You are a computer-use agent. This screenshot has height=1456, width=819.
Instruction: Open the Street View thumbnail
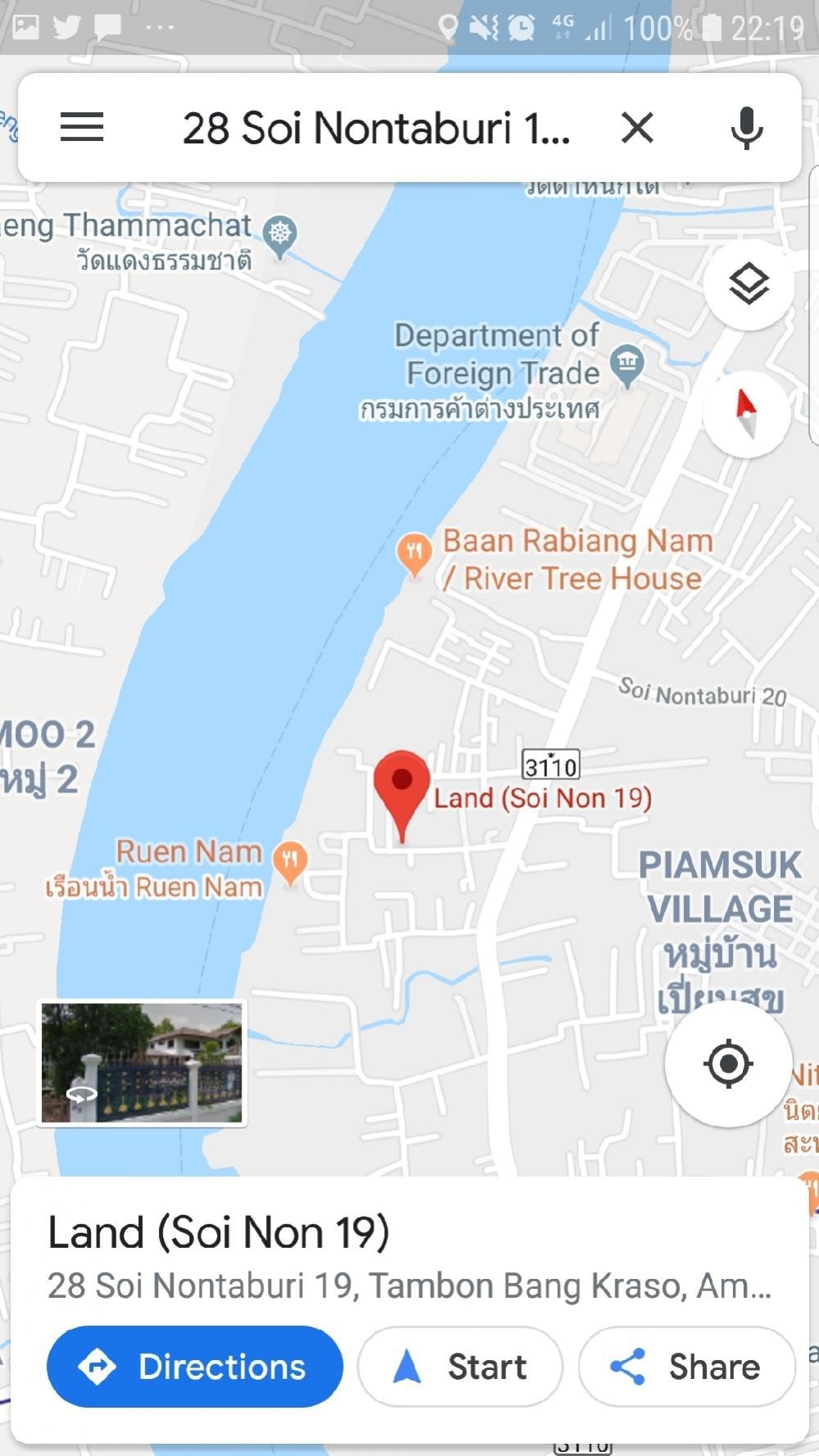[142, 1063]
